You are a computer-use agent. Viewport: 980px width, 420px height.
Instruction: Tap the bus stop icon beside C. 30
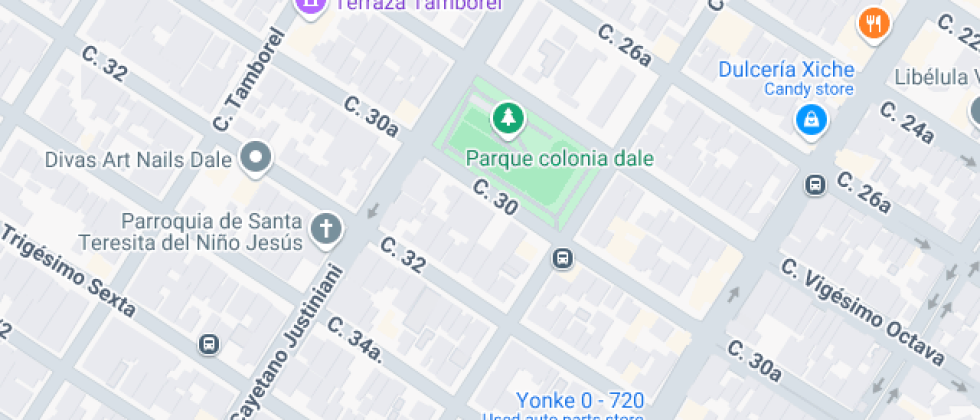pos(563,259)
